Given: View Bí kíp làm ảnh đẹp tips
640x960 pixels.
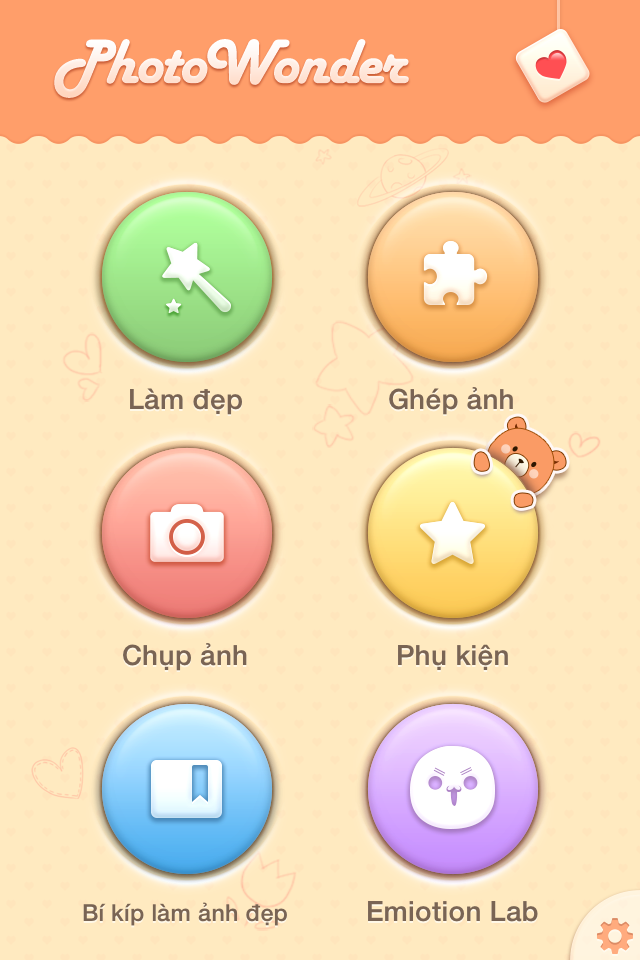Looking at the screenshot, I should (187, 789).
